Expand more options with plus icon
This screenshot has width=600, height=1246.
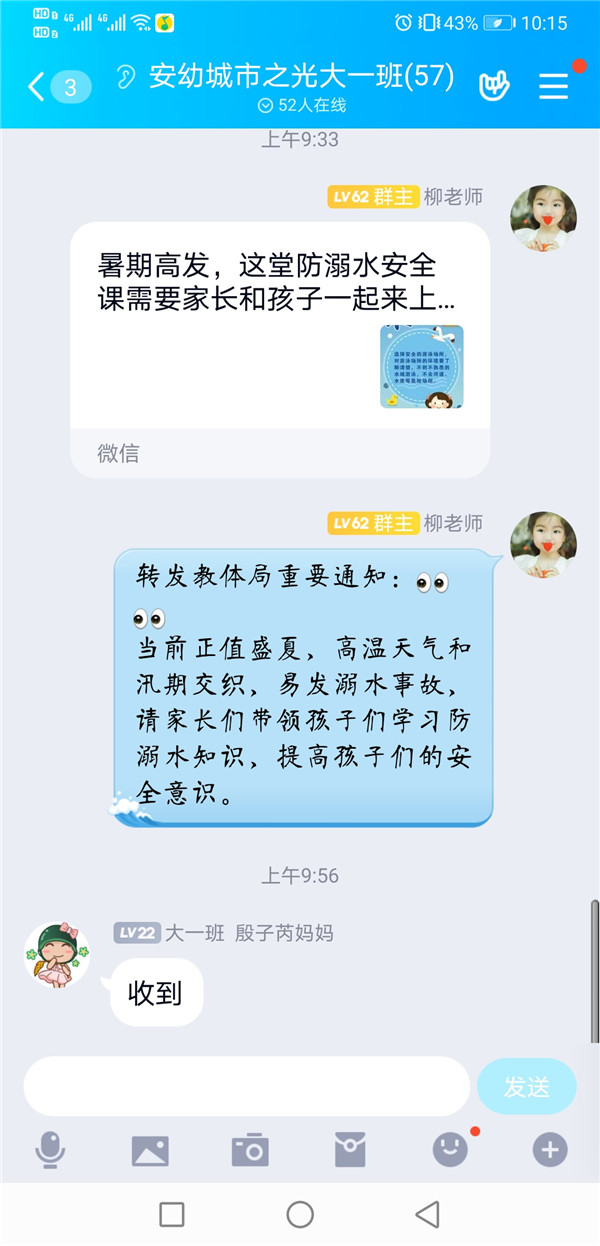pos(549,1151)
